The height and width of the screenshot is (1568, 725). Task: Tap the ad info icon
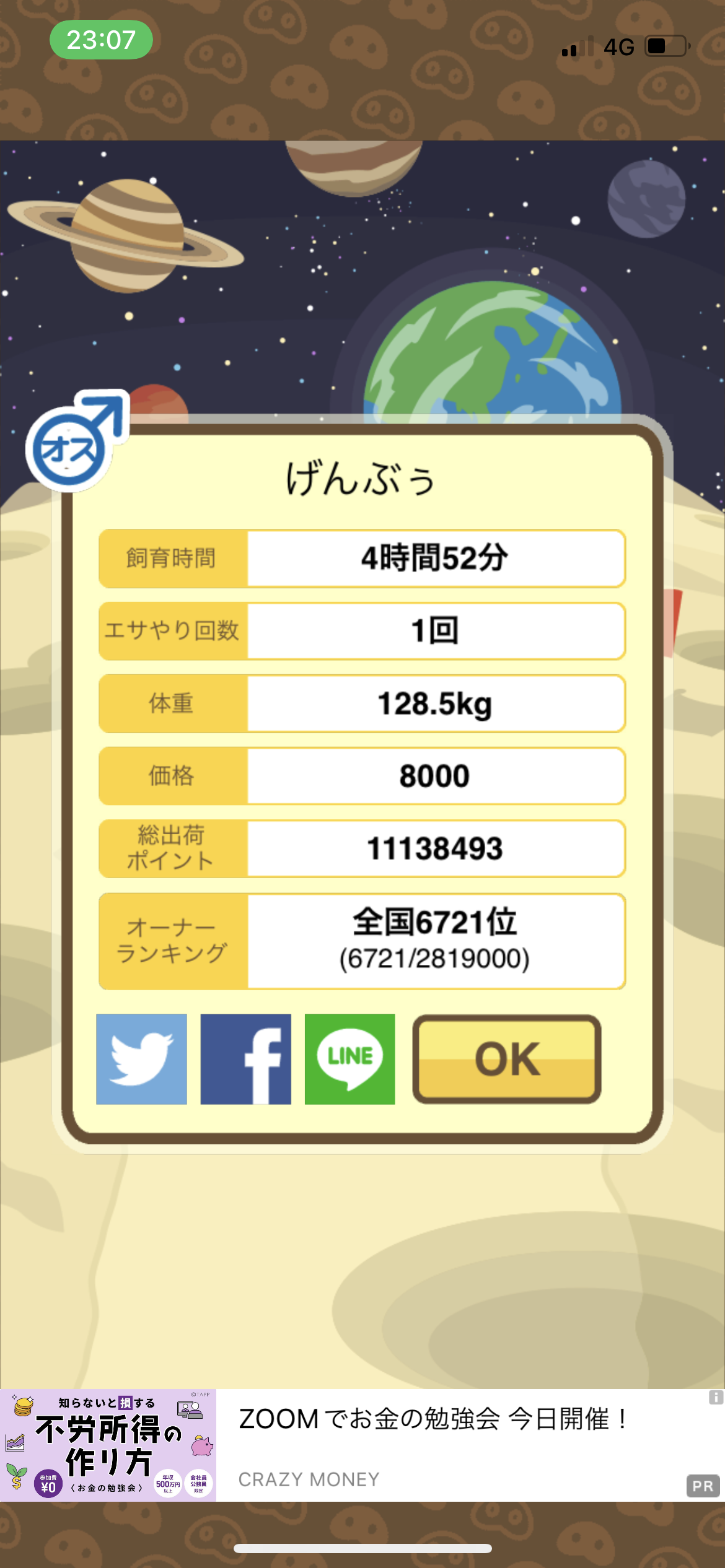(x=716, y=1397)
